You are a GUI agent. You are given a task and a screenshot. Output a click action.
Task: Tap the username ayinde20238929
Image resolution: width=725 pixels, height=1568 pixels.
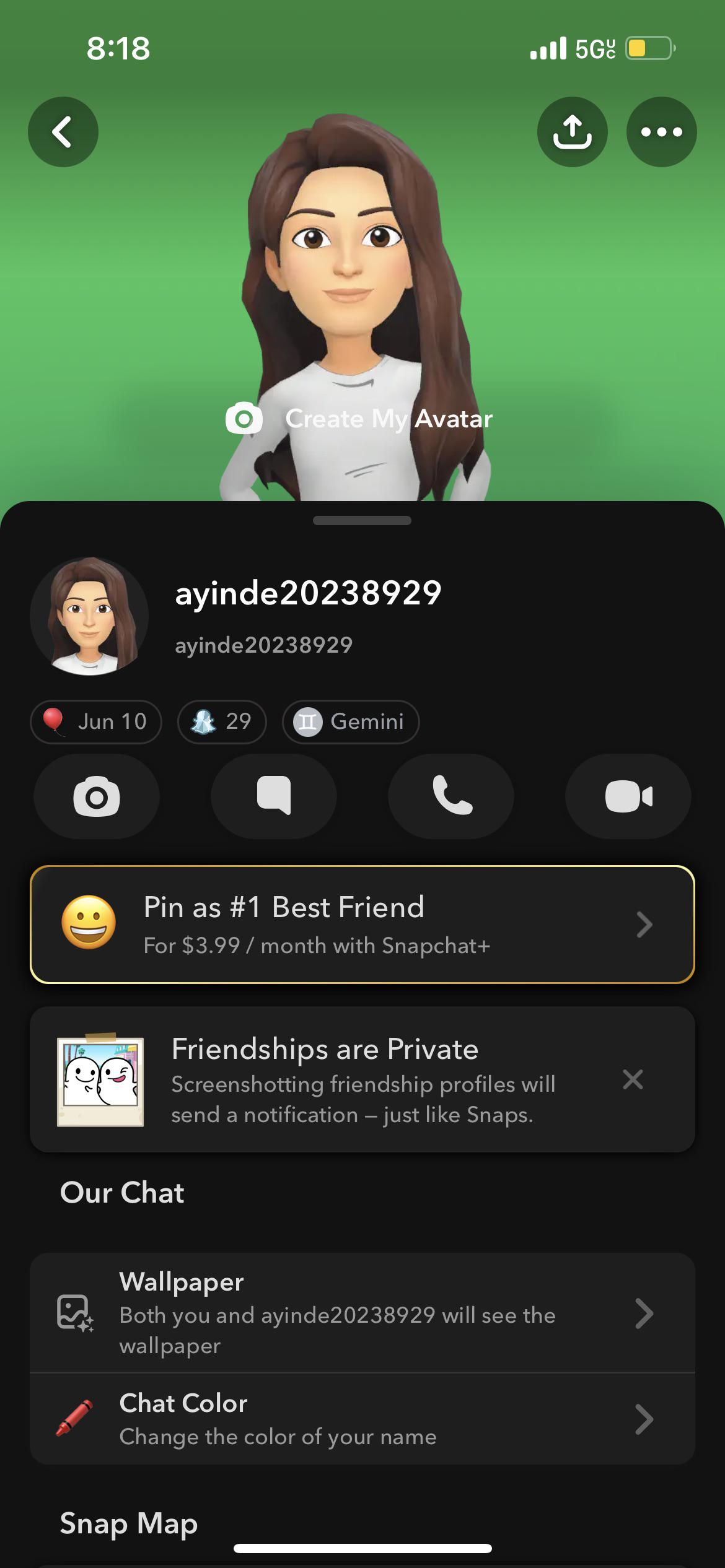click(307, 593)
